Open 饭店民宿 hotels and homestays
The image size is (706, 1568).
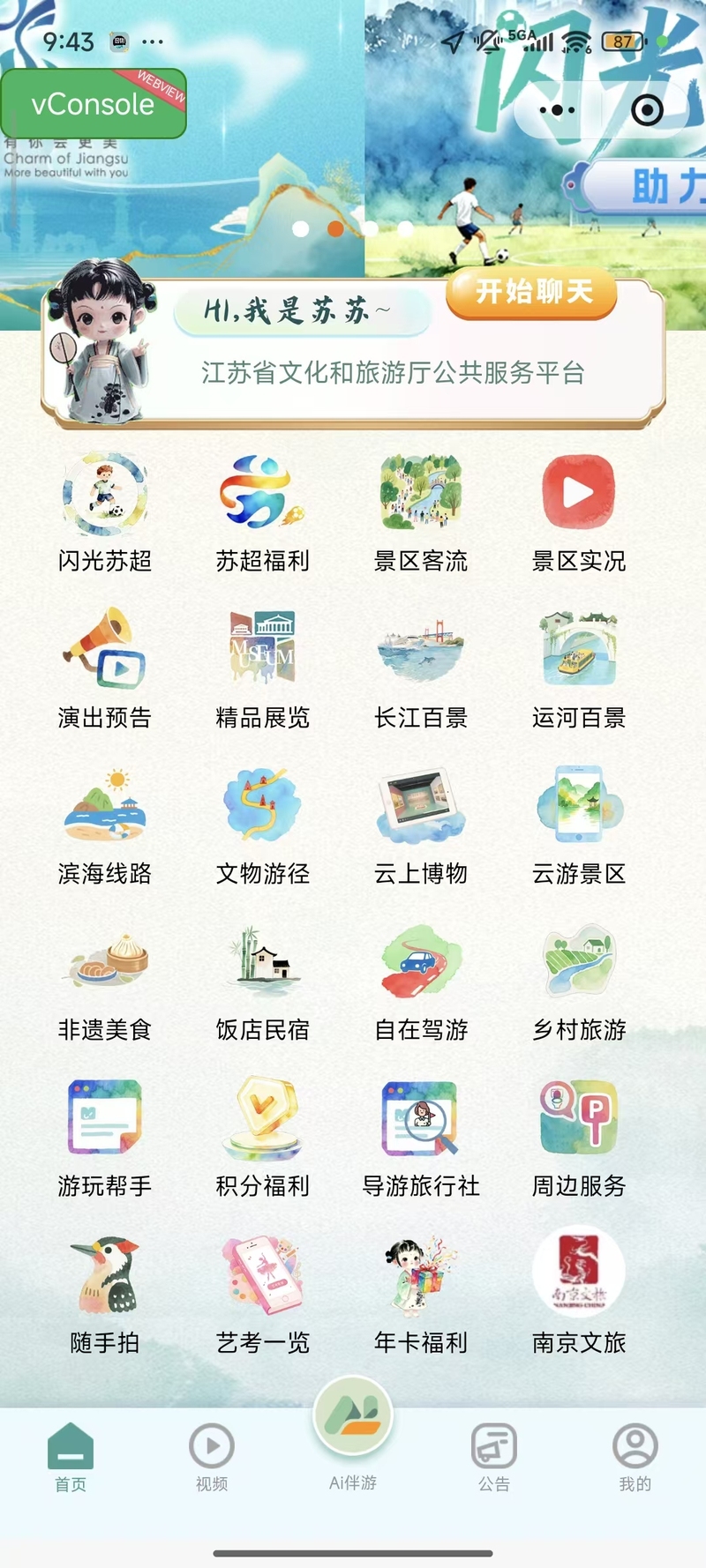pos(263,981)
